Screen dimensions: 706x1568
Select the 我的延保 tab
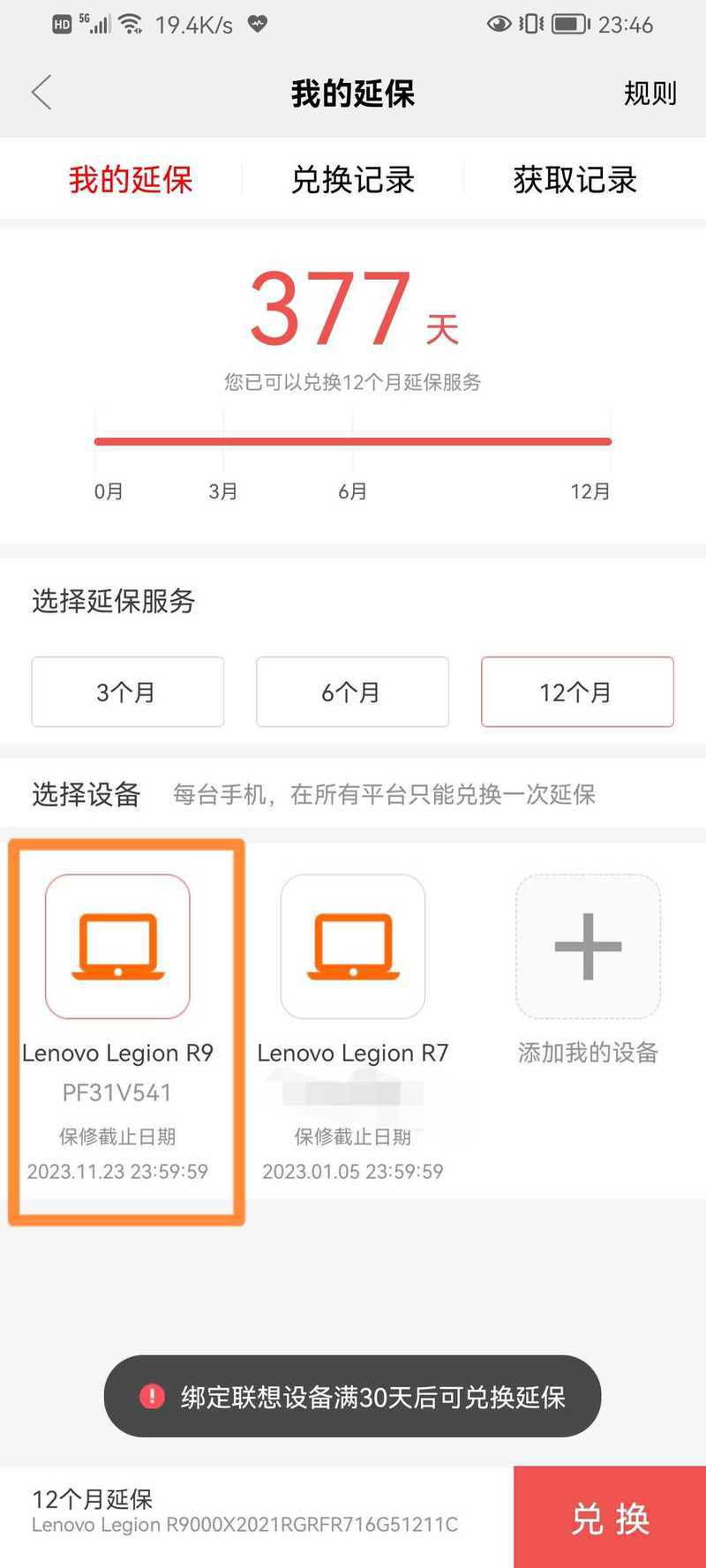[131, 180]
